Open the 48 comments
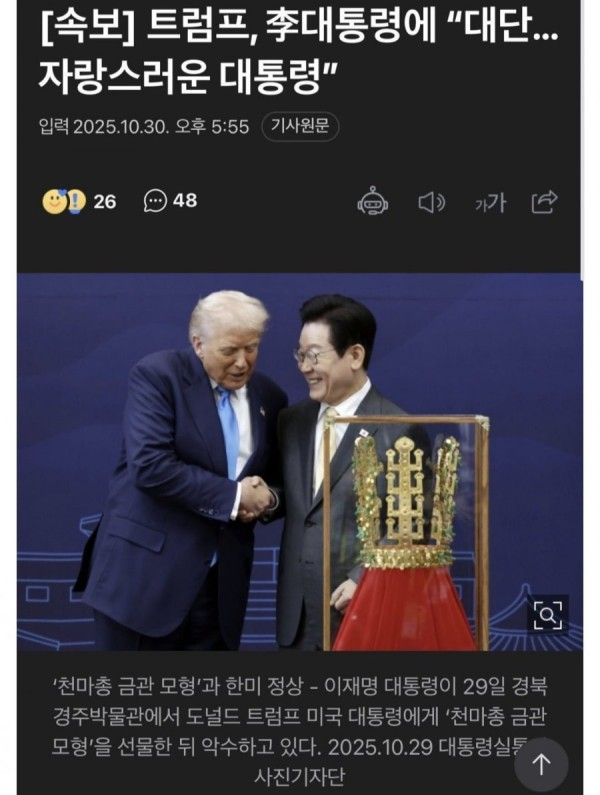600x795 pixels. pyautogui.click(x=170, y=201)
